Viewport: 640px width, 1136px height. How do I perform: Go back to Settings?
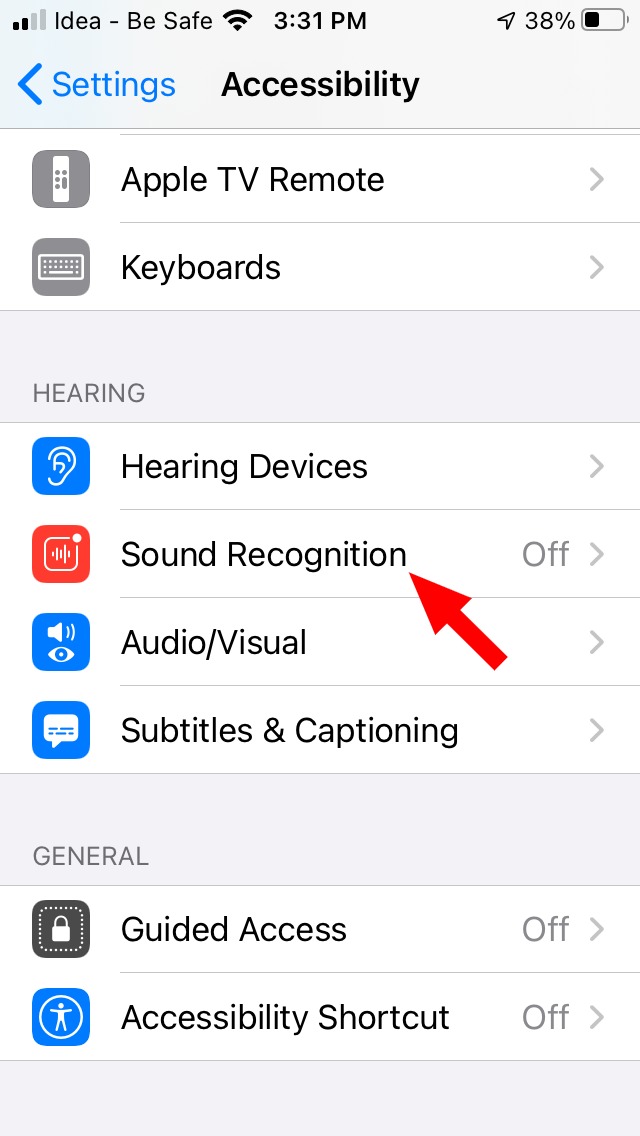[x=97, y=85]
